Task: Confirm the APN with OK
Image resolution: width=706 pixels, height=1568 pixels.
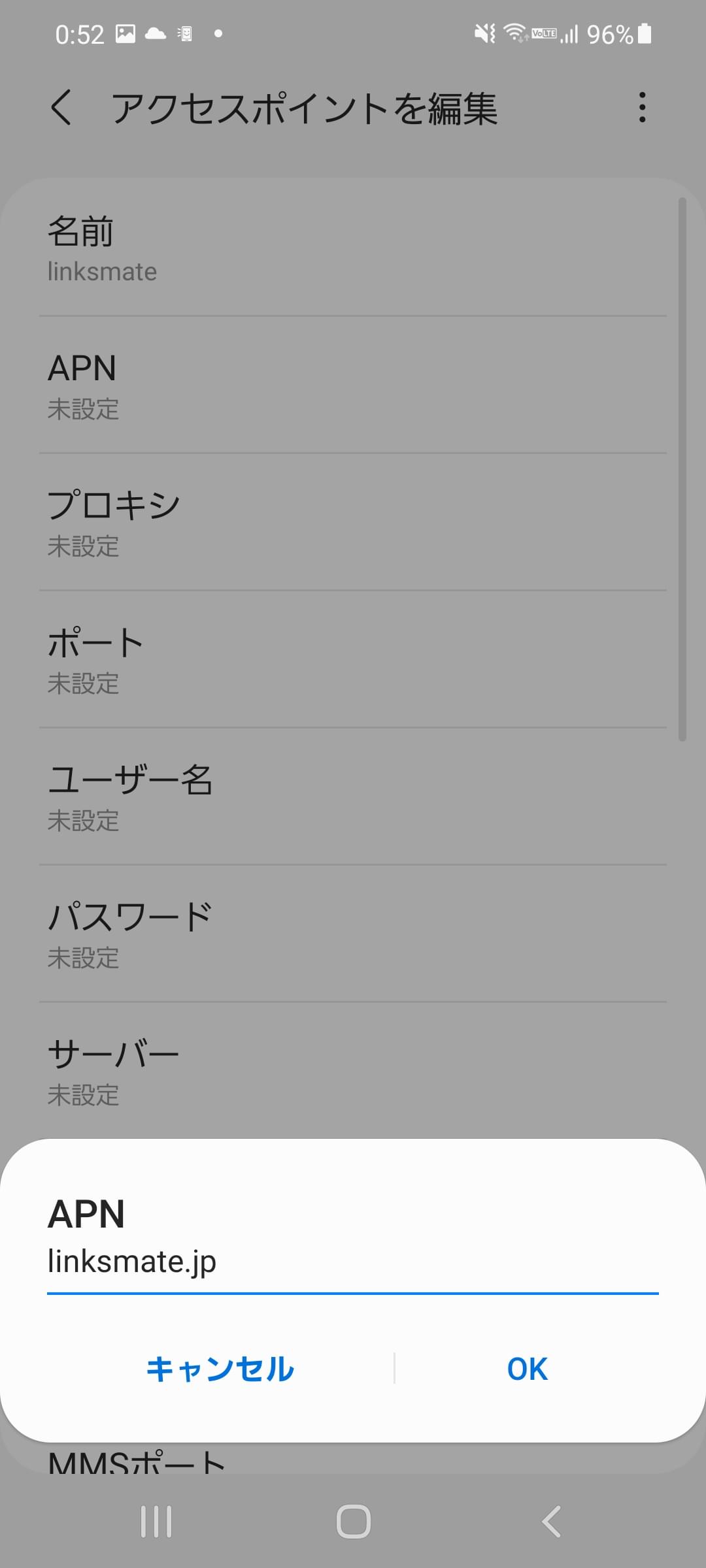Action: pos(526,1369)
